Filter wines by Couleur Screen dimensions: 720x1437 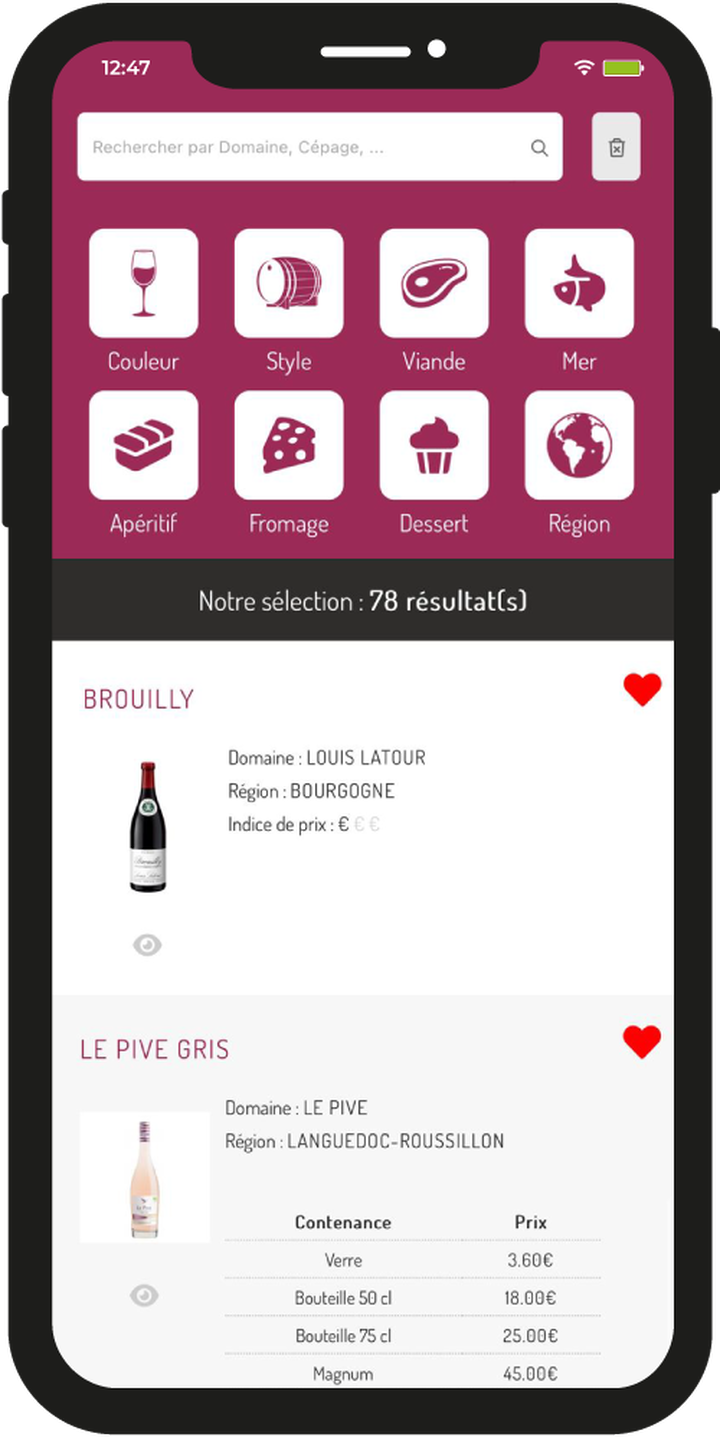143,283
